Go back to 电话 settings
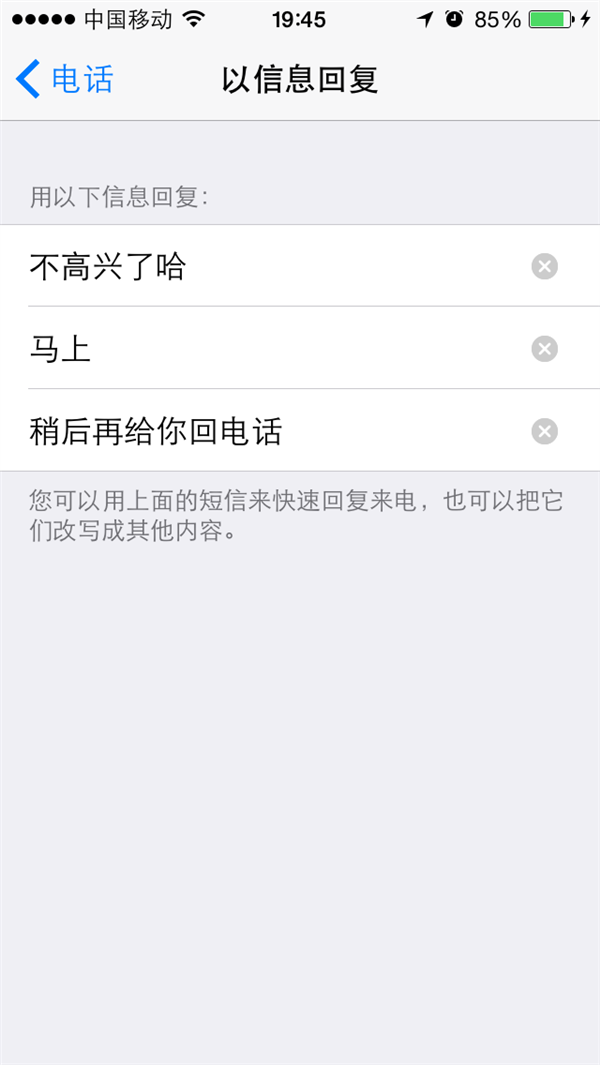This screenshot has height=1065, width=600. click(x=65, y=79)
